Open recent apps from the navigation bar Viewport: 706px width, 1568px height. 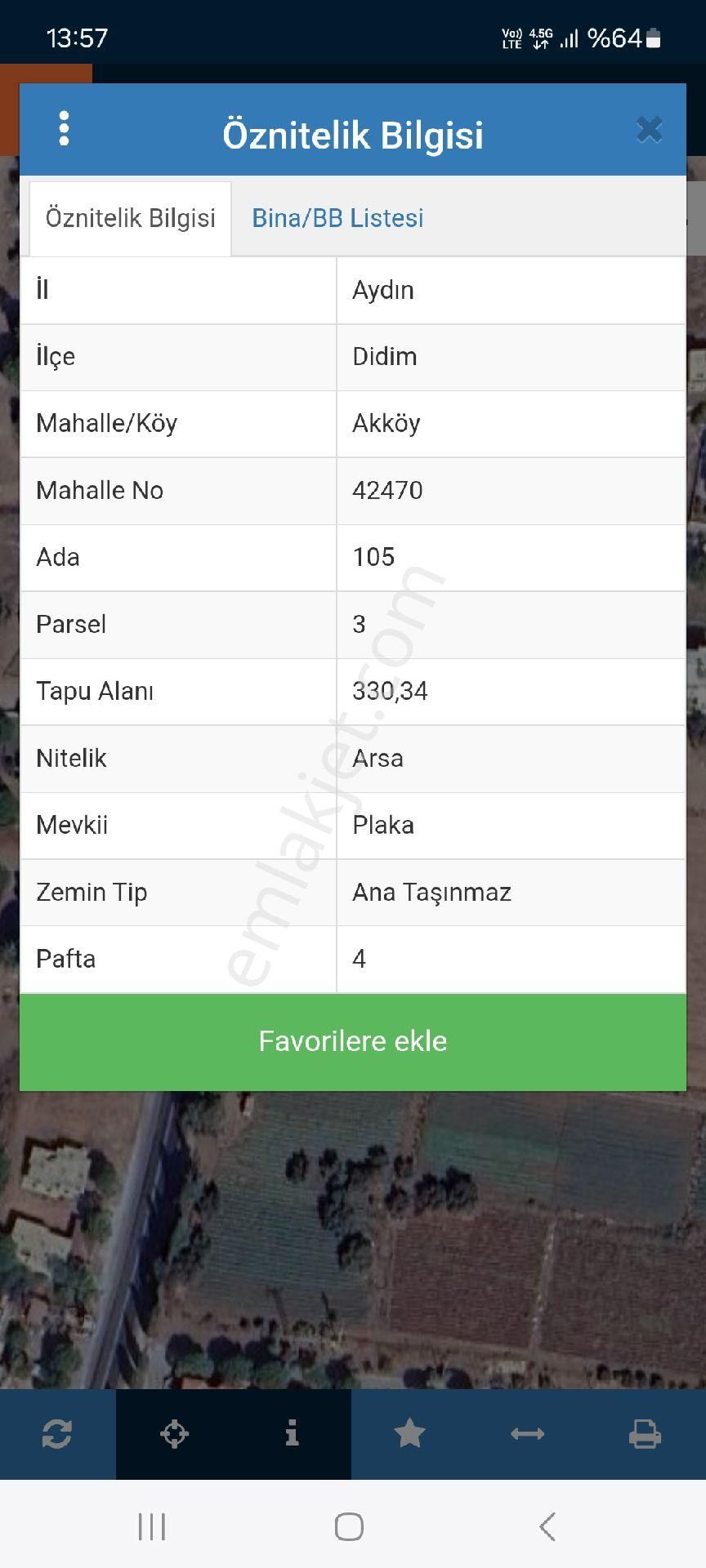[x=152, y=1526]
